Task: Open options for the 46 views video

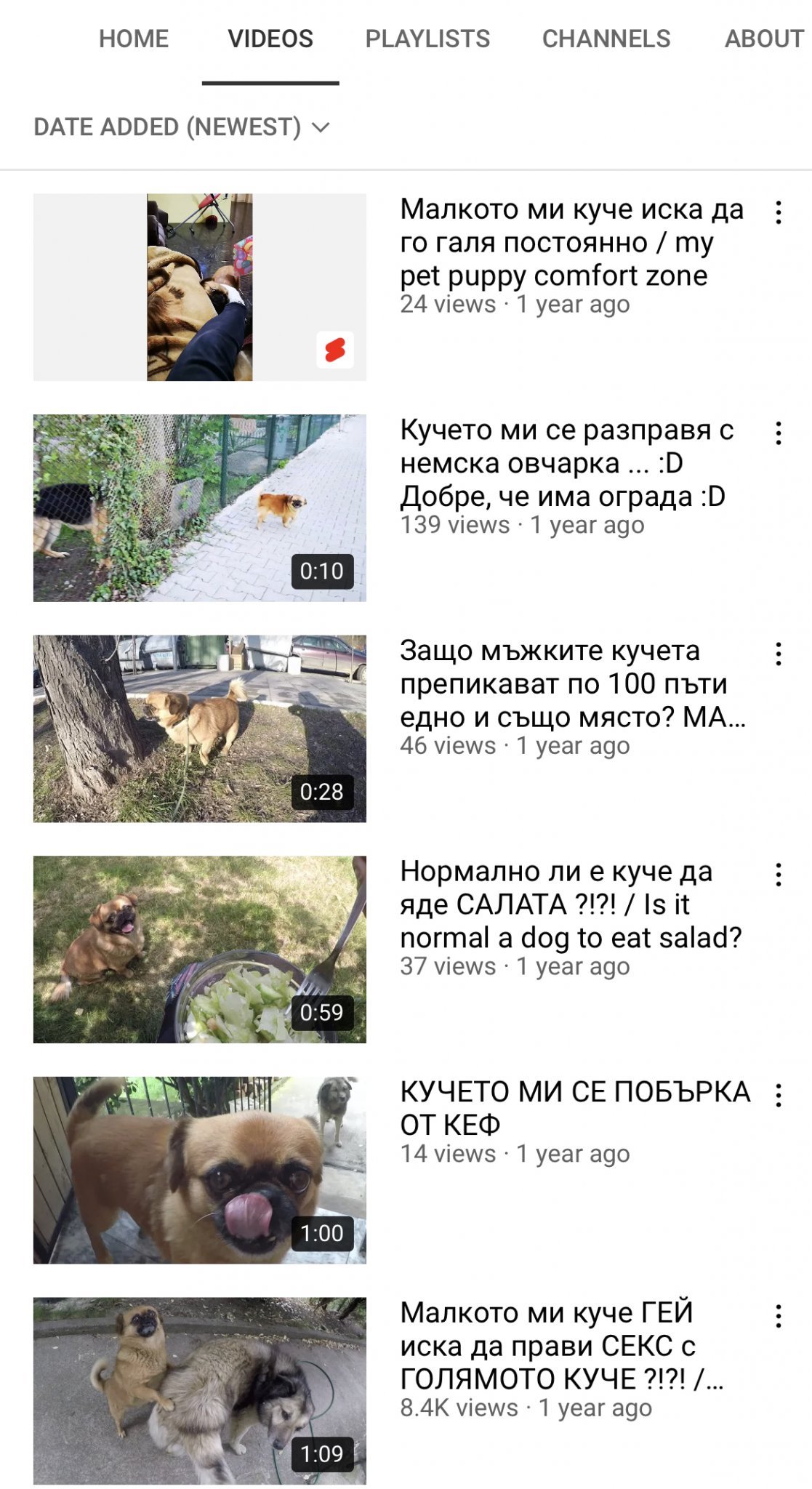Action: [779, 654]
